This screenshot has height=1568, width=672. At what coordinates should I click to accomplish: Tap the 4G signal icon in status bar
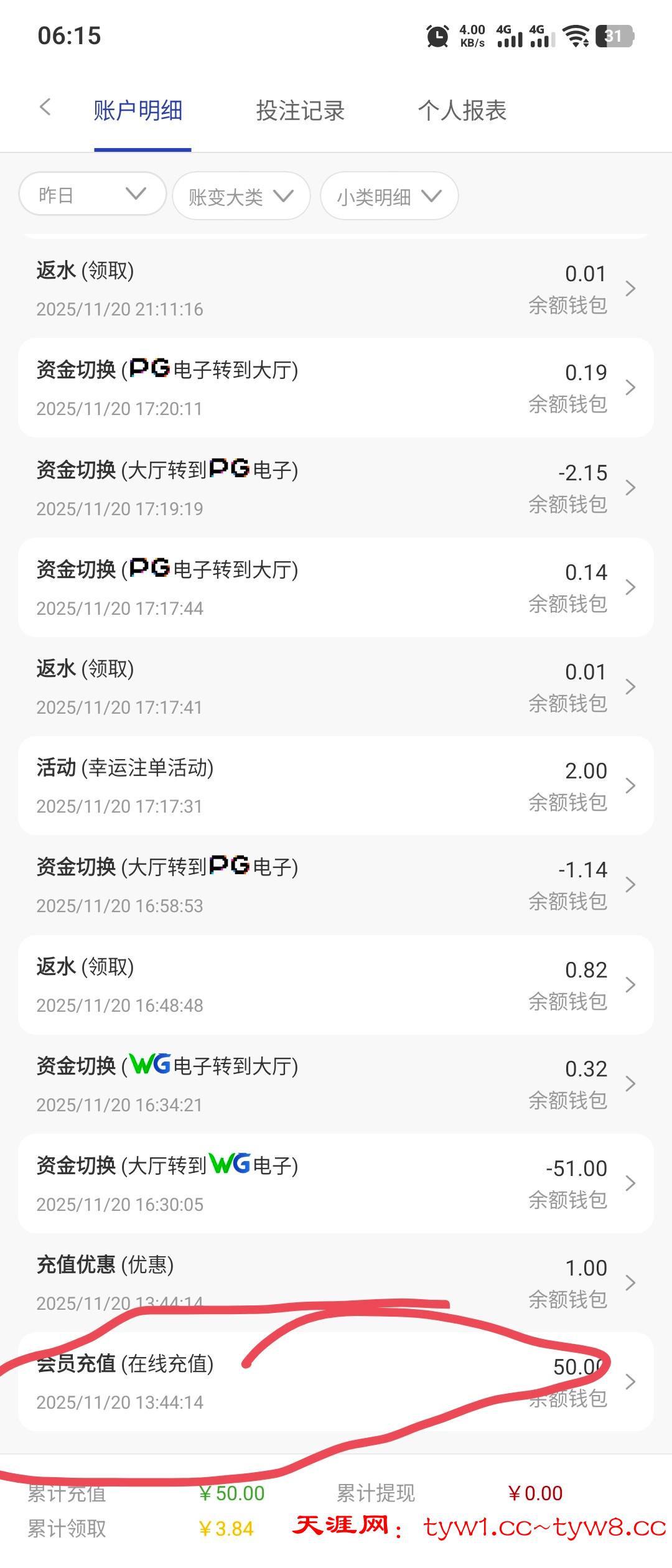pos(511,37)
